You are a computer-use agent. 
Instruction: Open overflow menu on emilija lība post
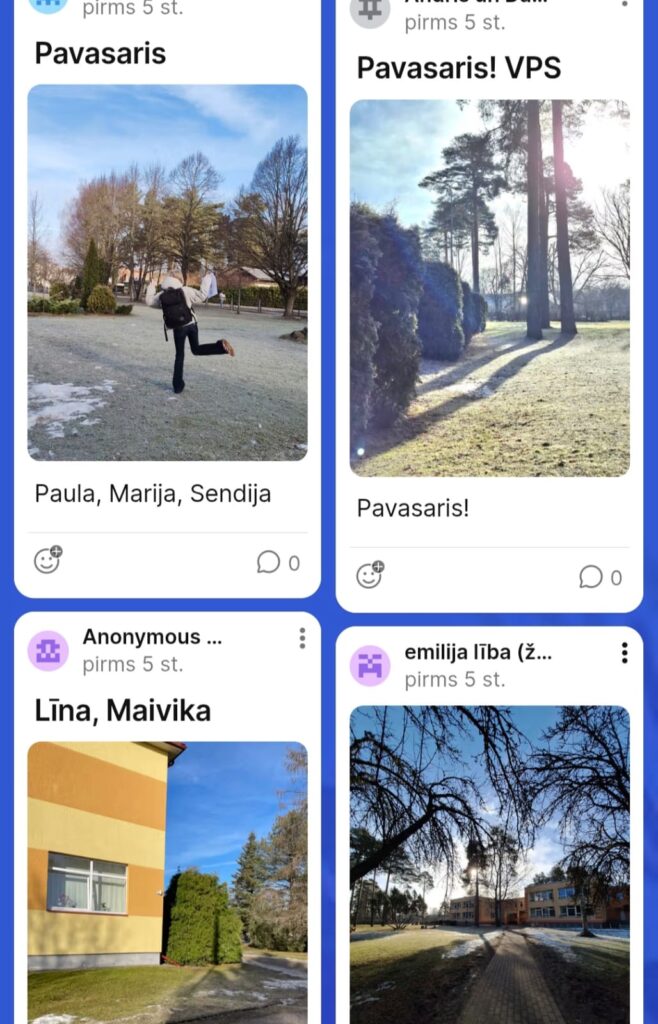pyautogui.click(x=624, y=653)
